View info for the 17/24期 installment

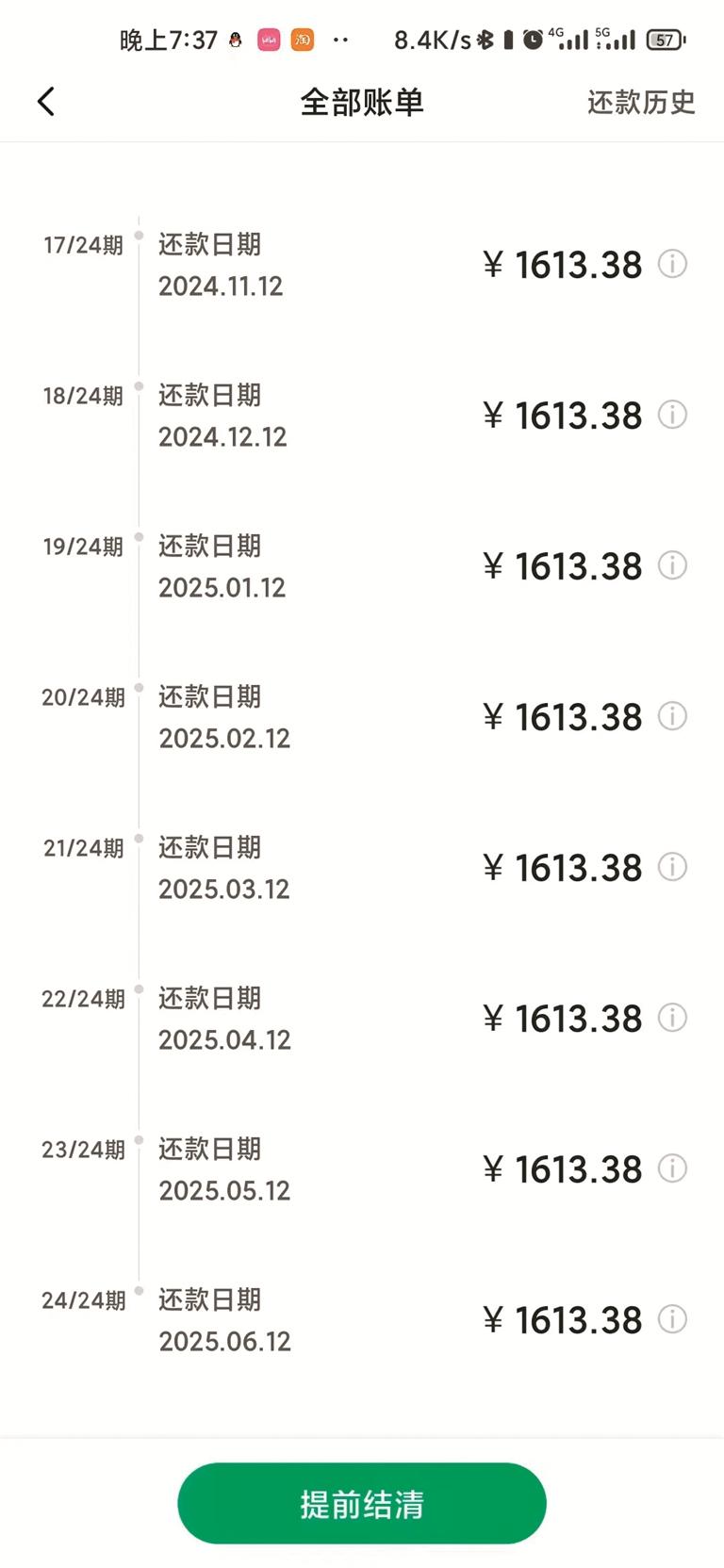(672, 264)
